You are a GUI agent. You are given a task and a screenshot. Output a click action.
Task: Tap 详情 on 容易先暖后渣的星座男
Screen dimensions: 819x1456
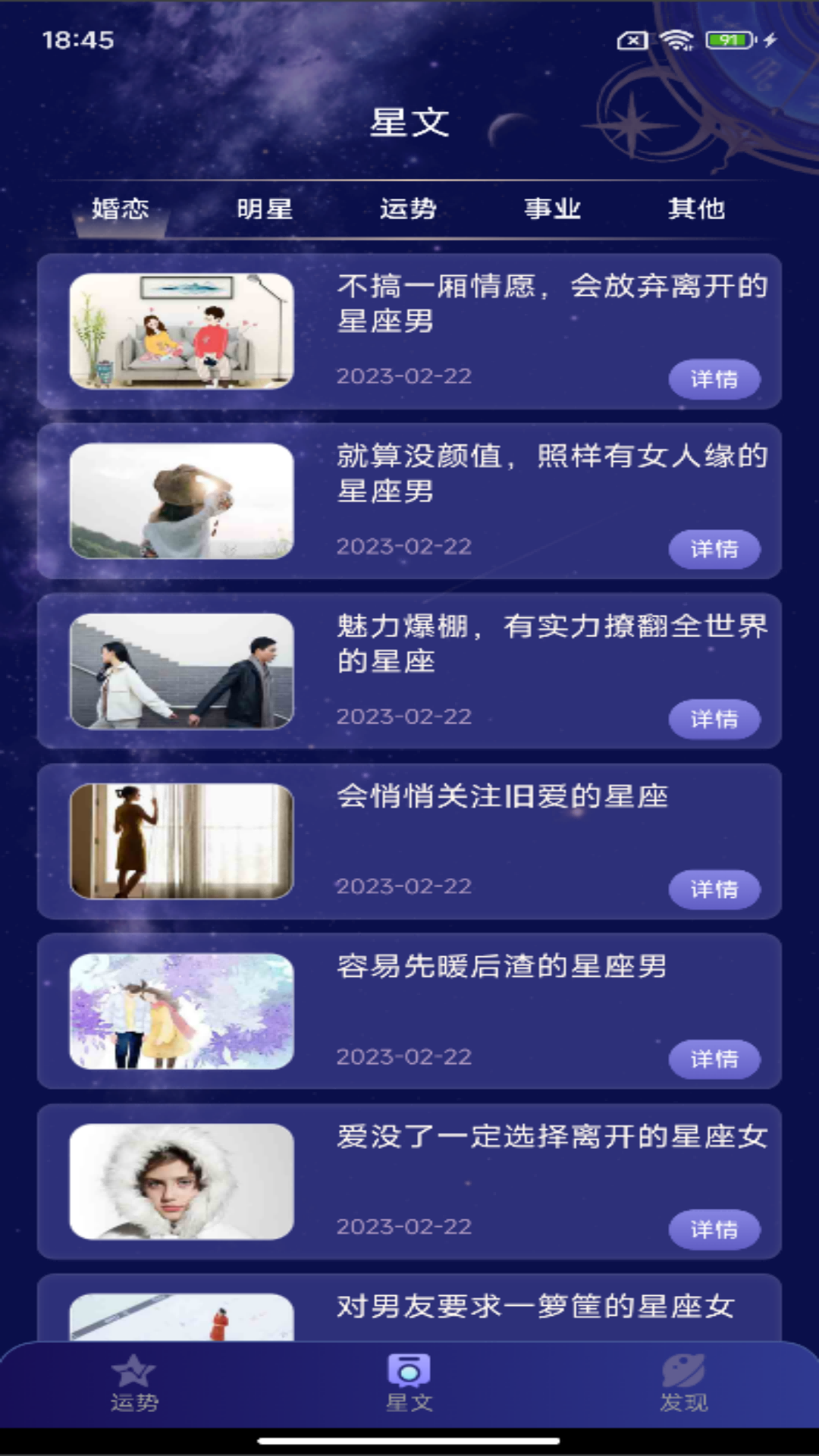(x=714, y=1059)
